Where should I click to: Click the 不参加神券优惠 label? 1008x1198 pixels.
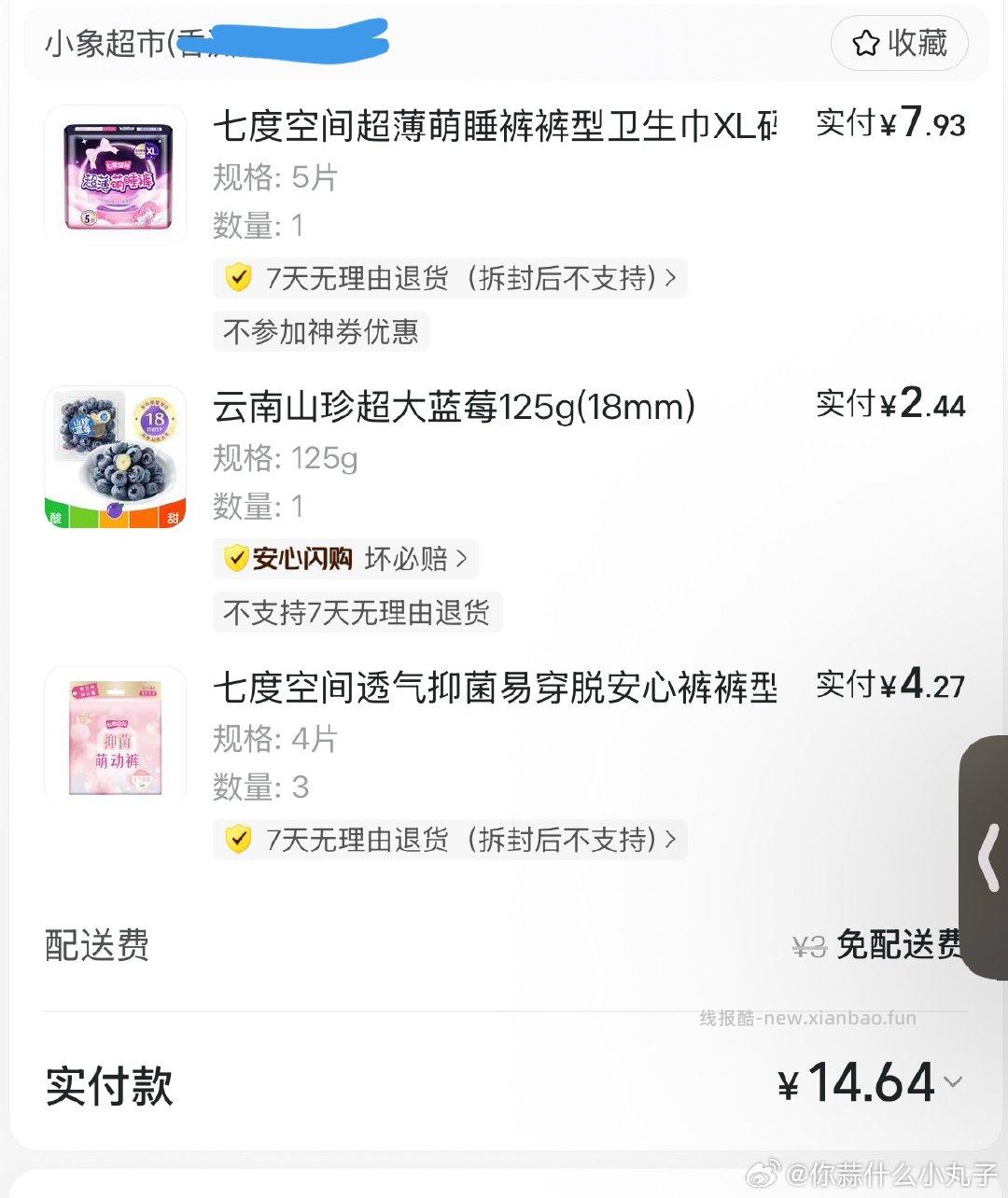pyautogui.click(x=320, y=331)
